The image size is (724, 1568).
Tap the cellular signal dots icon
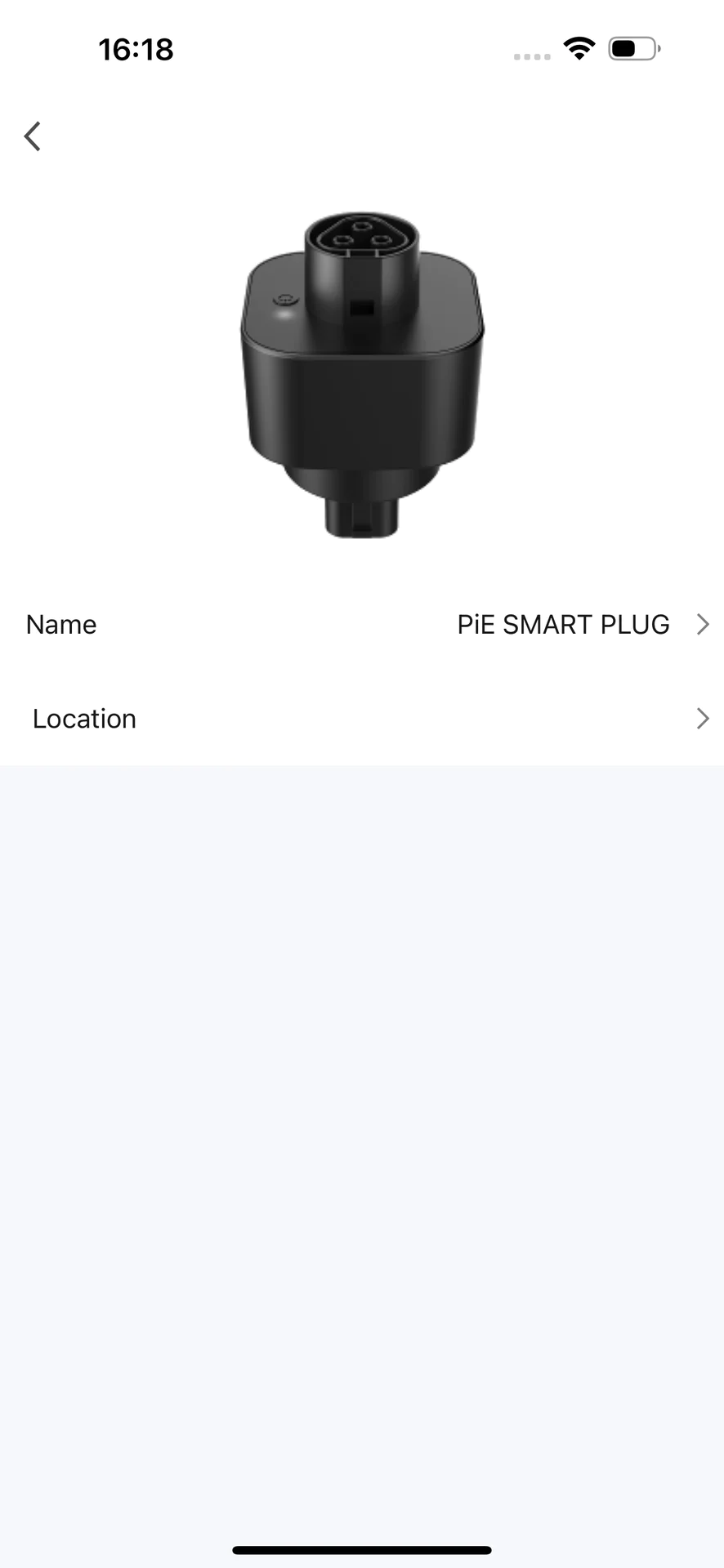pyautogui.click(x=531, y=56)
